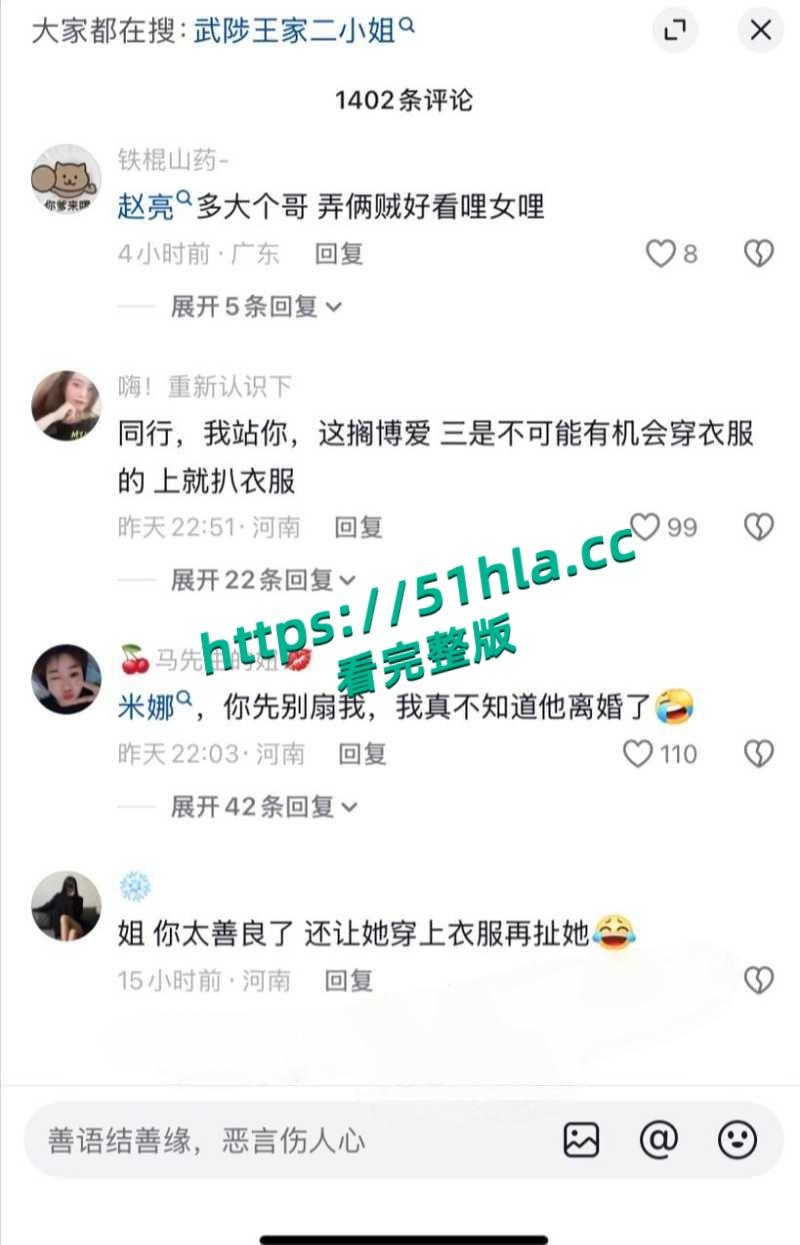The width and height of the screenshot is (800, 1245).
Task: Like the comment with 99 likes
Action: coord(646,527)
